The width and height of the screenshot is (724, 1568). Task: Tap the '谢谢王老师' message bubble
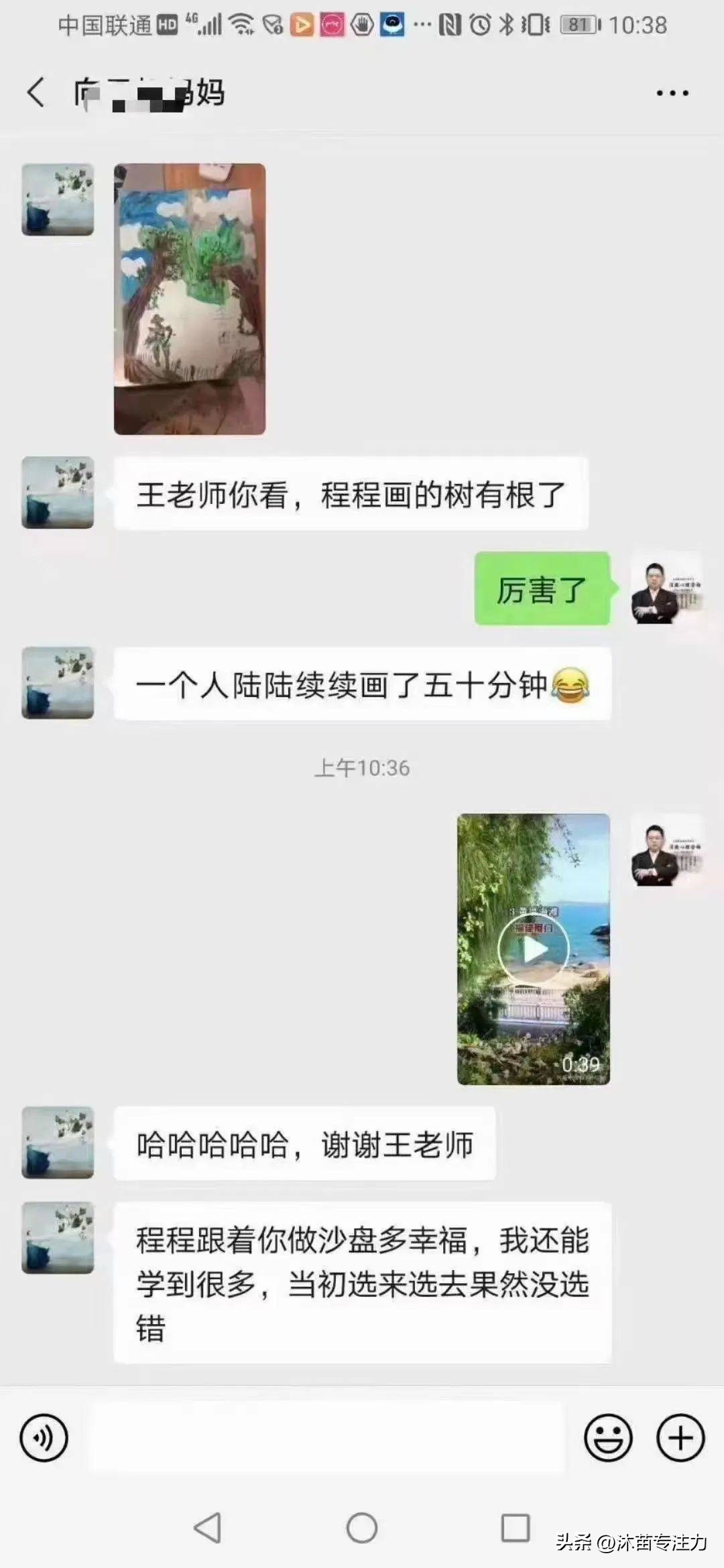coord(305,1142)
